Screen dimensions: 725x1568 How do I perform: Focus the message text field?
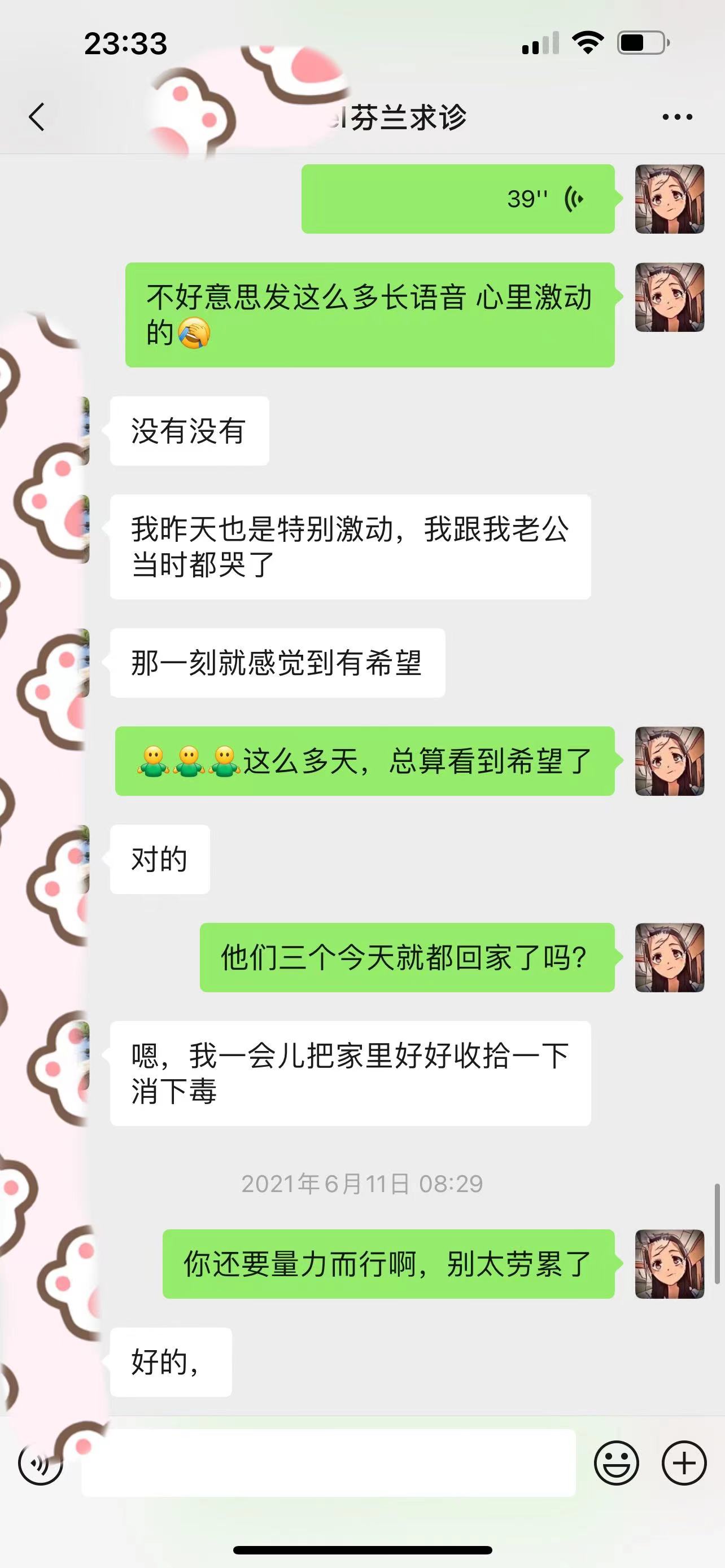click(x=329, y=1462)
